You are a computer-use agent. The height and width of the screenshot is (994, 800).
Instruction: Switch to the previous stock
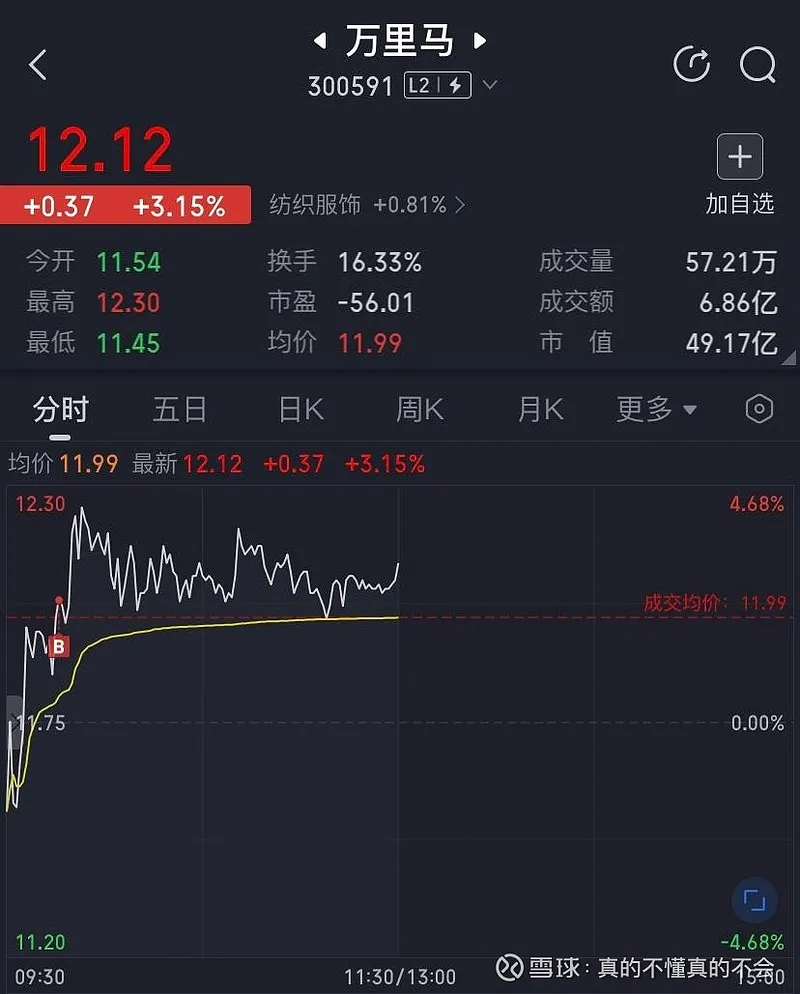(x=320, y=41)
